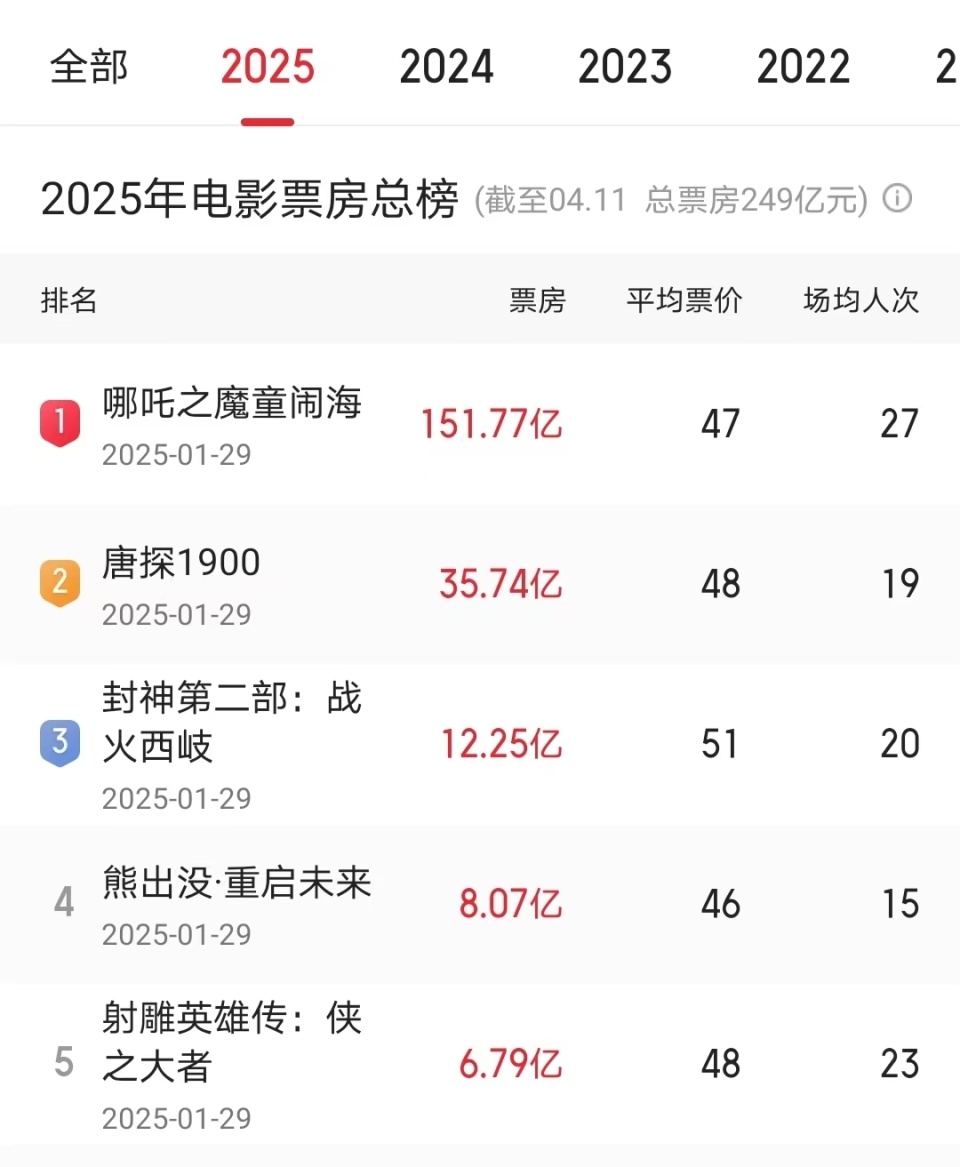This screenshot has width=960, height=1167.
Task: Click the orange rank 2 badge
Action: click(x=59, y=581)
